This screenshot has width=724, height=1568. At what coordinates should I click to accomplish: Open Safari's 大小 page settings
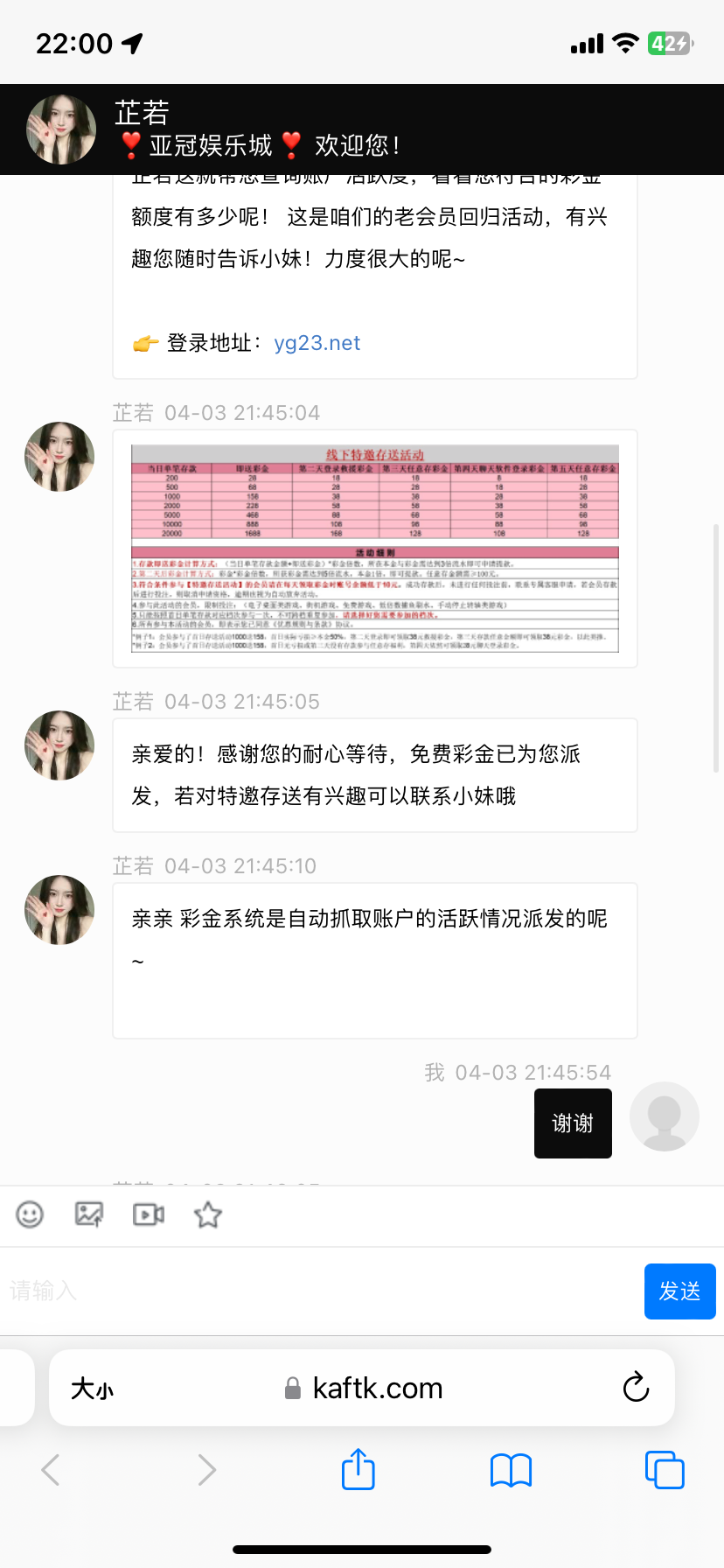(92, 1389)
